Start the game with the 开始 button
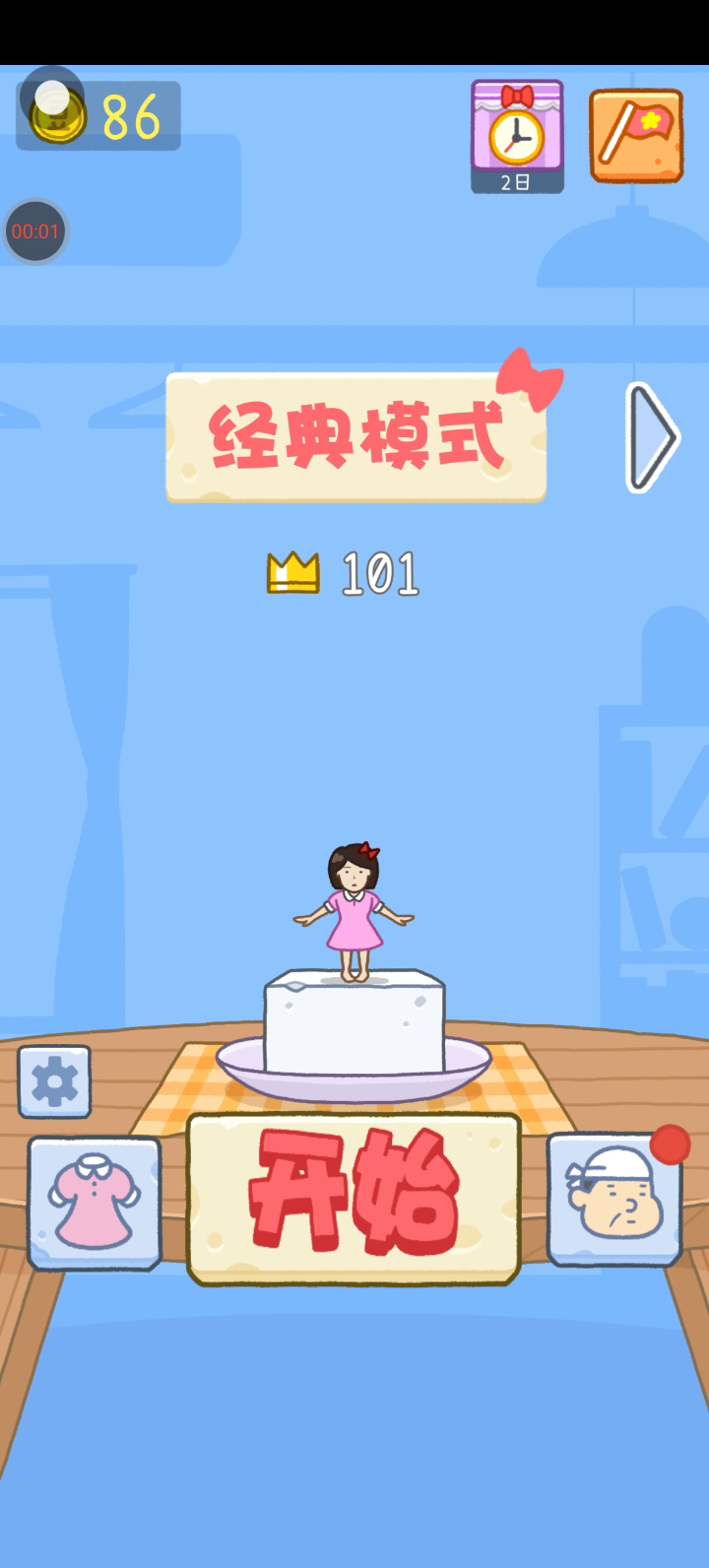The image size is (709, 1568). (x=354, y=1199)
